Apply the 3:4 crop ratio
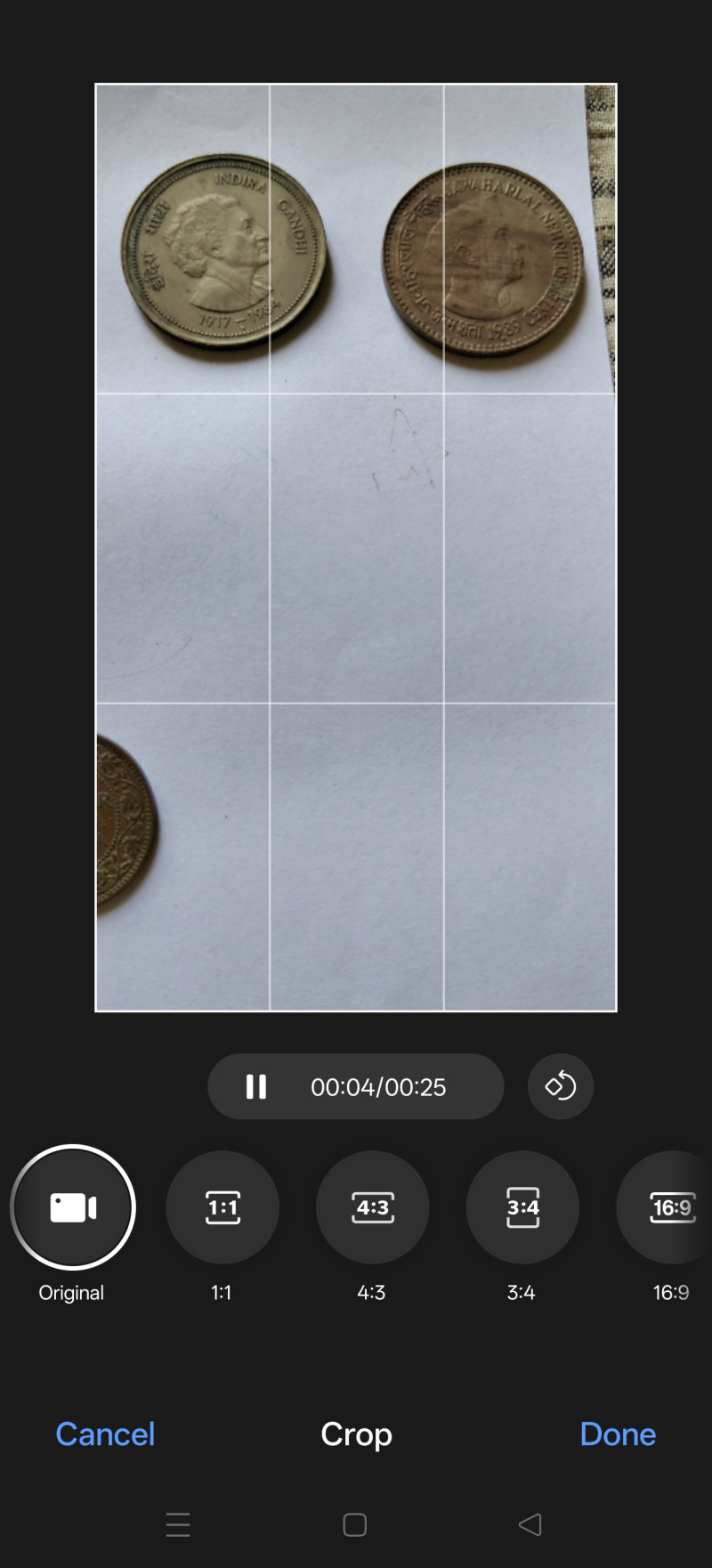 point(522,1207)
